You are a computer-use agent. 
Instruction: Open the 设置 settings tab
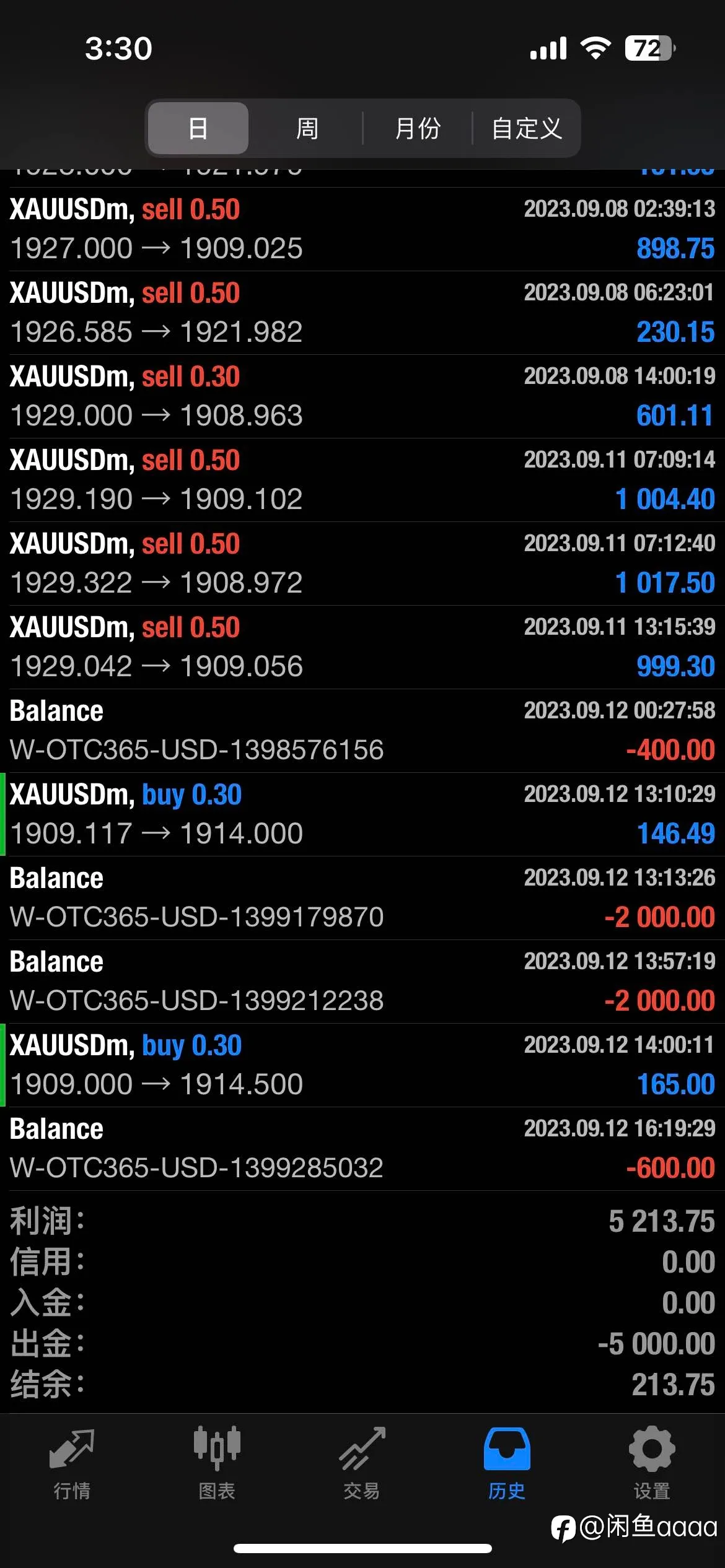pos(652,1464)
